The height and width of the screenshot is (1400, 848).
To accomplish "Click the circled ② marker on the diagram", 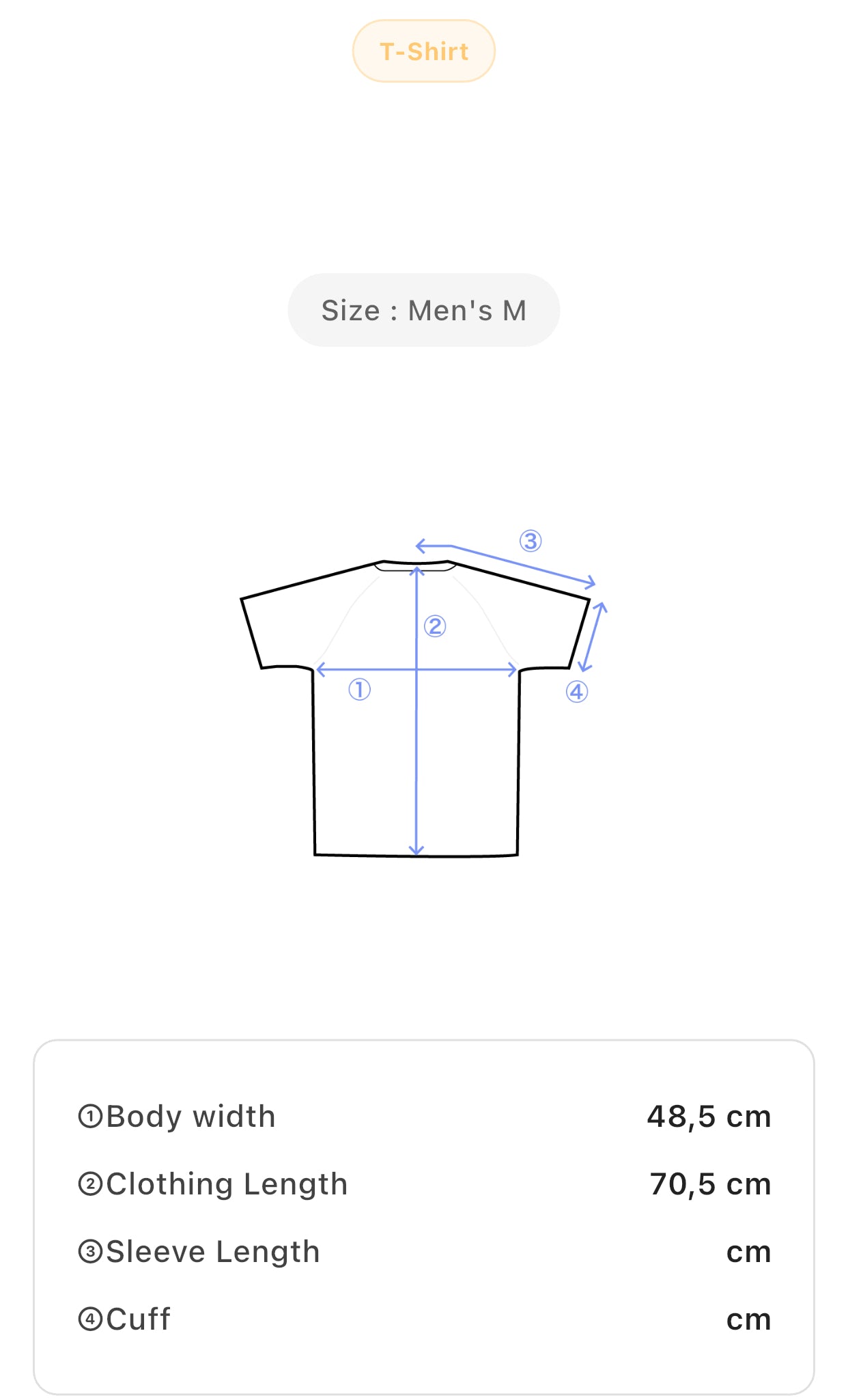I will [436, 625].
